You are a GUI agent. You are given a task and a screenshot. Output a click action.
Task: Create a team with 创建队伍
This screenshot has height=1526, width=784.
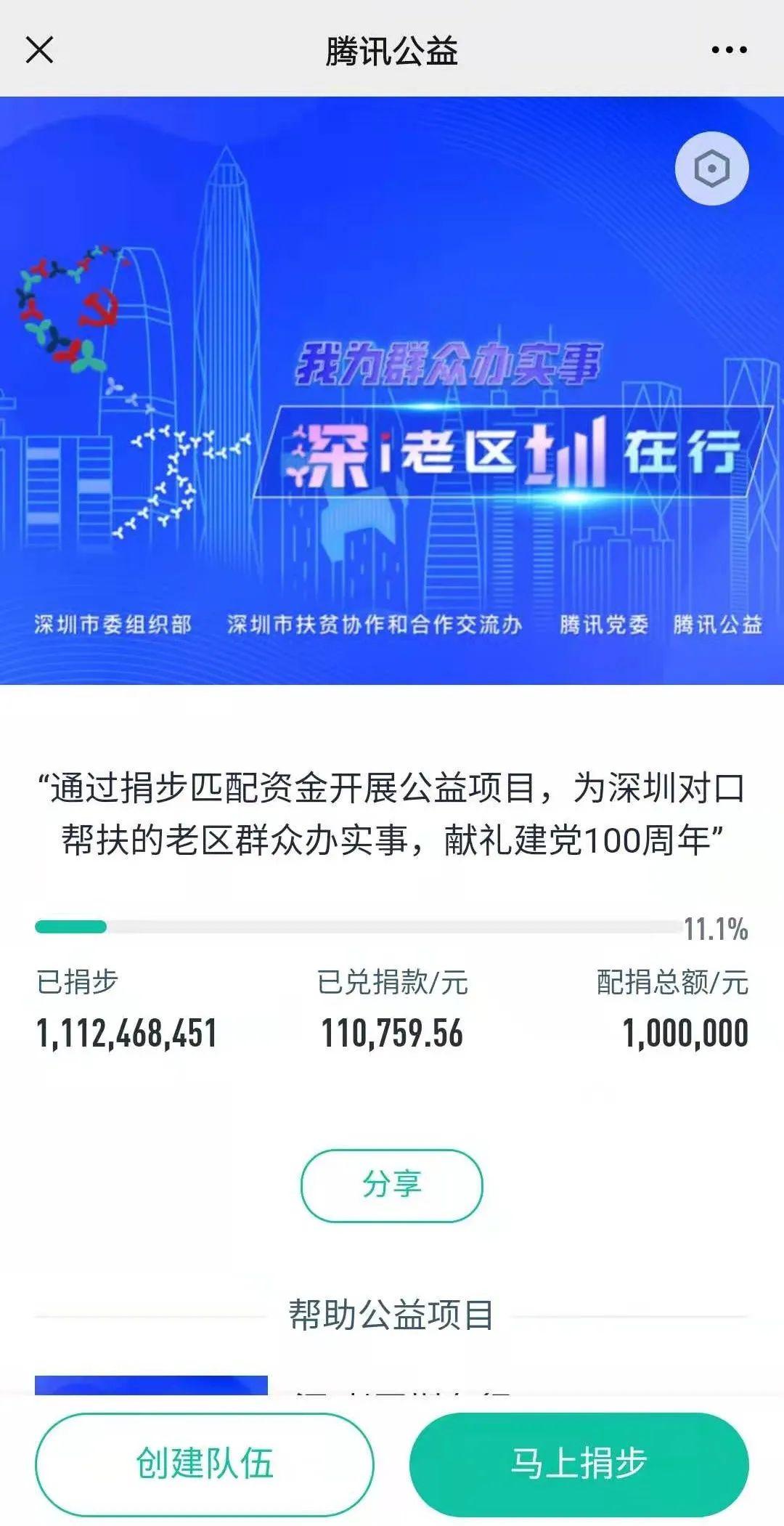pos(205,1464)
